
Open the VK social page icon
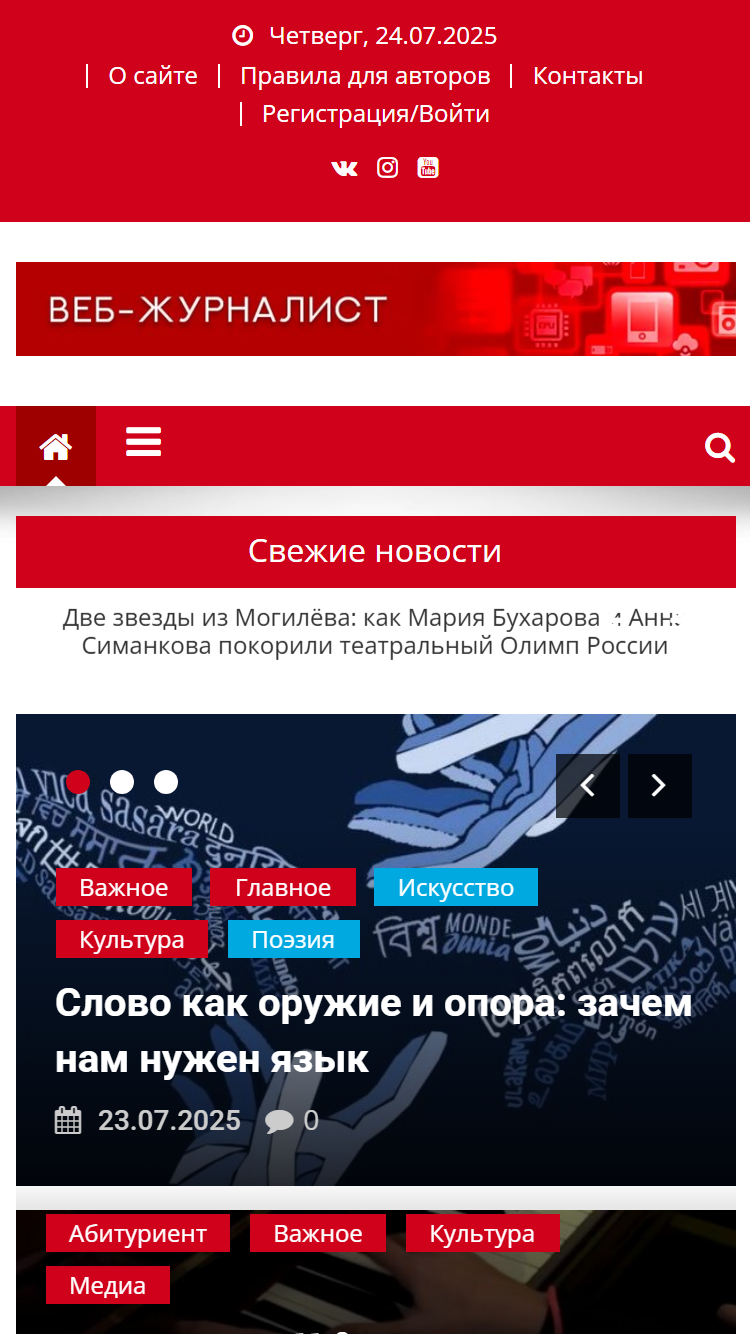344,168
